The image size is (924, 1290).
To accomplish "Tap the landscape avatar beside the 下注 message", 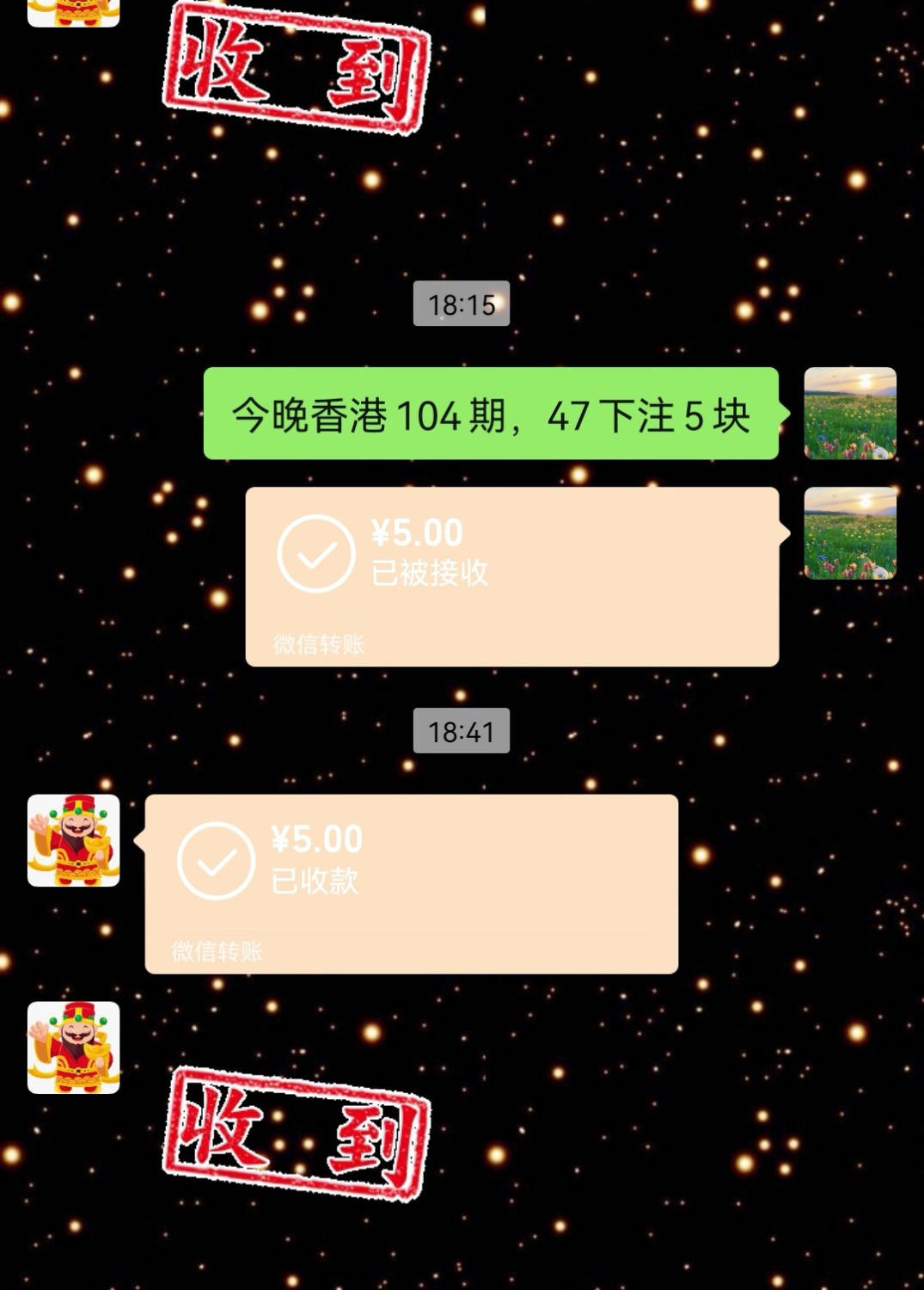I will [849, 414].
